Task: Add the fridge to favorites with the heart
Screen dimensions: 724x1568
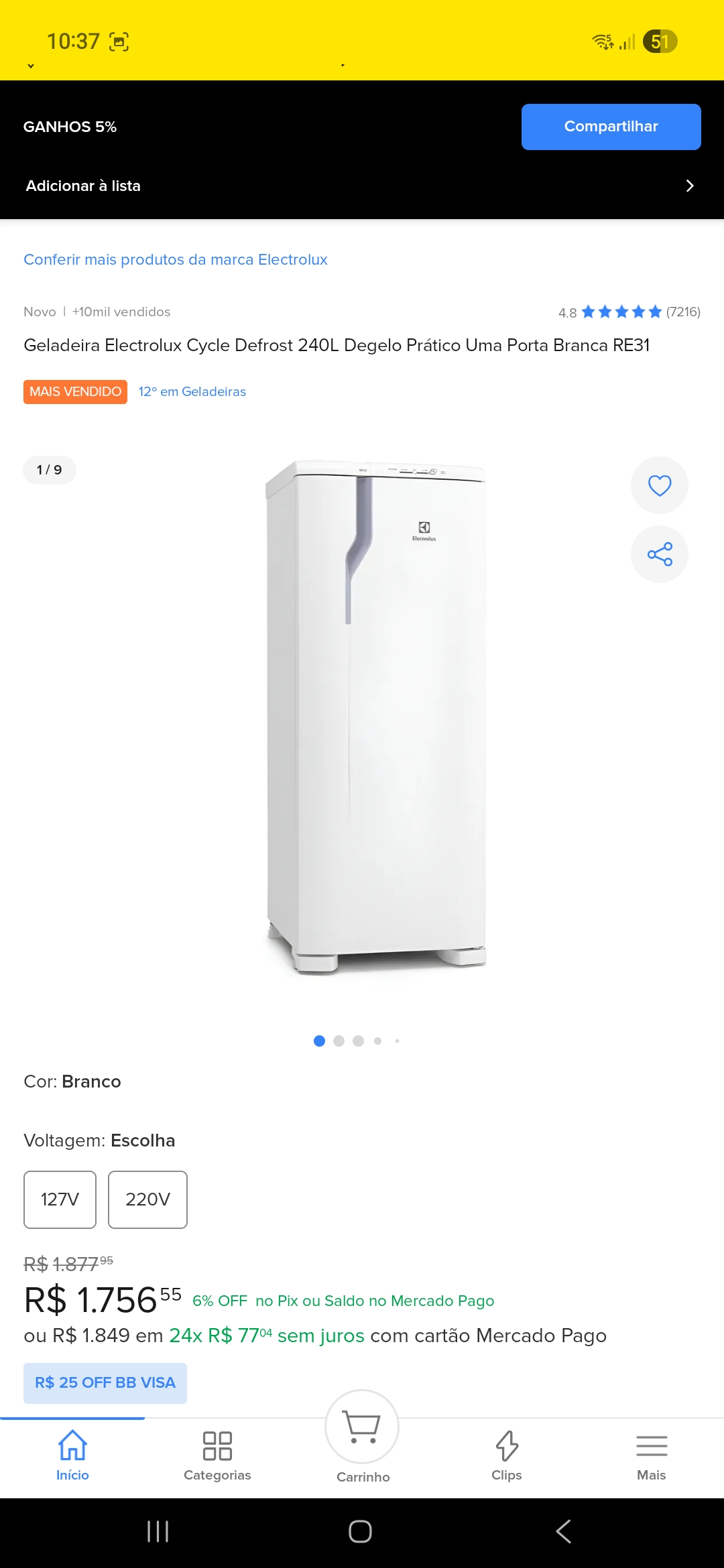Action: coord(659,485)
